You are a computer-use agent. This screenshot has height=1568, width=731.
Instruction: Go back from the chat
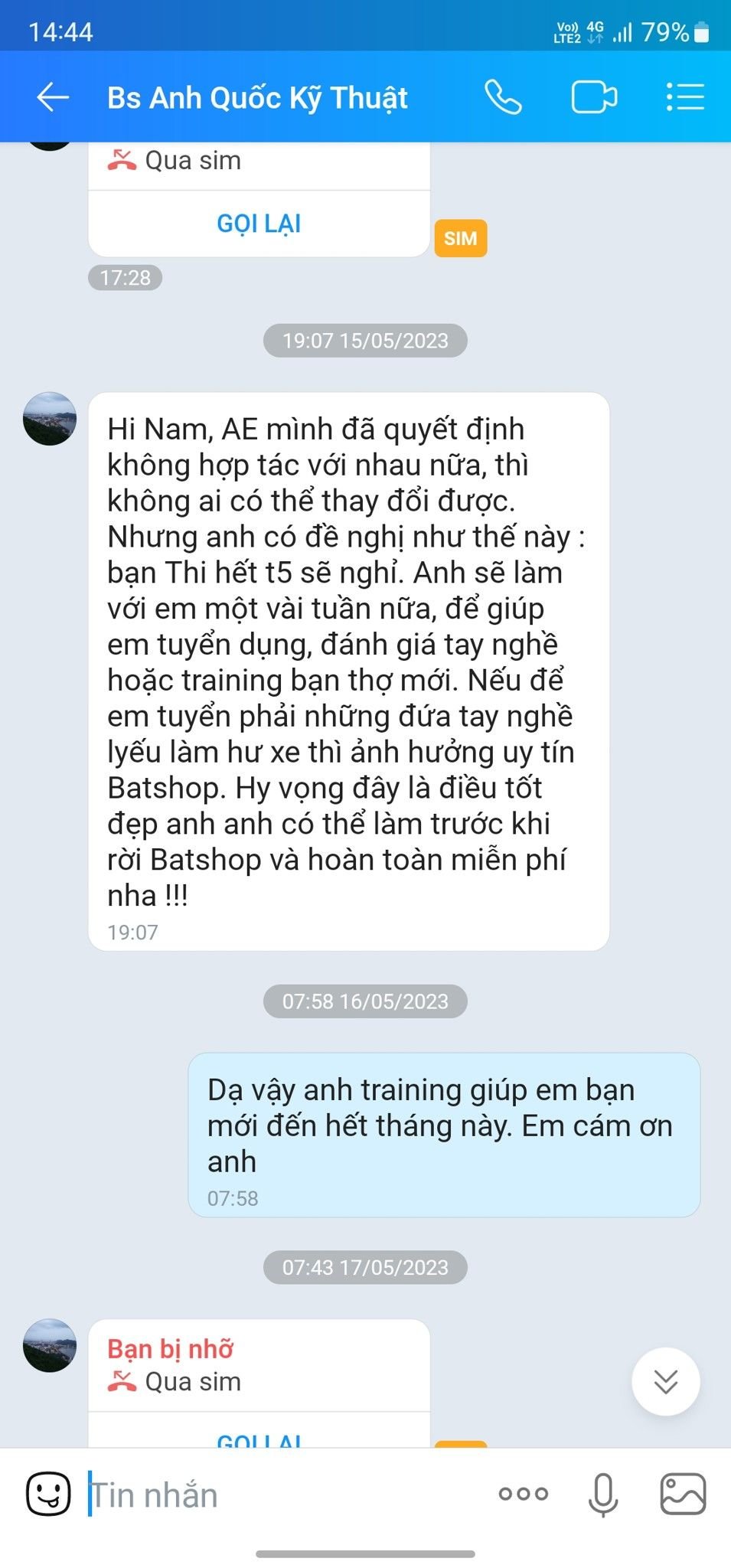(53, 97)
